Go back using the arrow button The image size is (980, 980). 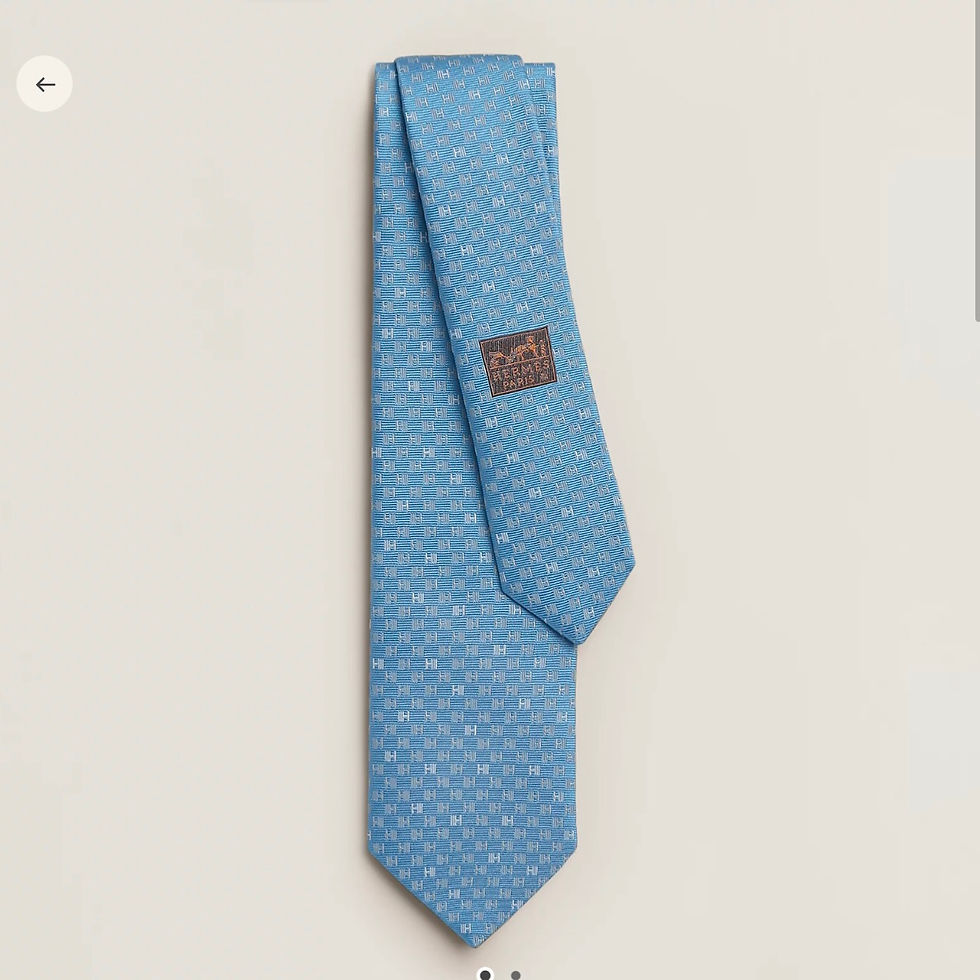[45, 84]
